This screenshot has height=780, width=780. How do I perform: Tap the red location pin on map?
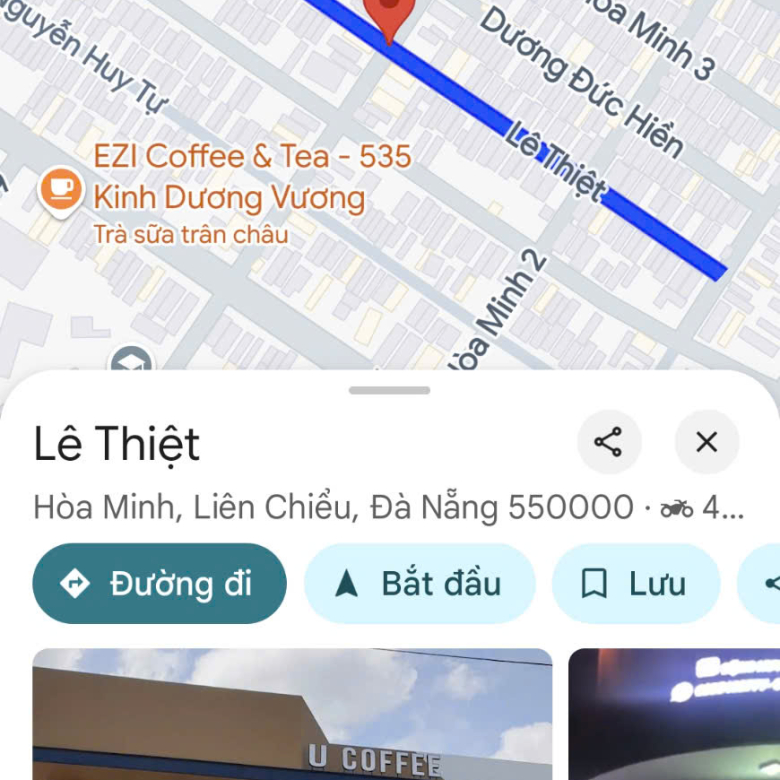pyautogui.click(x=388, y=17)
